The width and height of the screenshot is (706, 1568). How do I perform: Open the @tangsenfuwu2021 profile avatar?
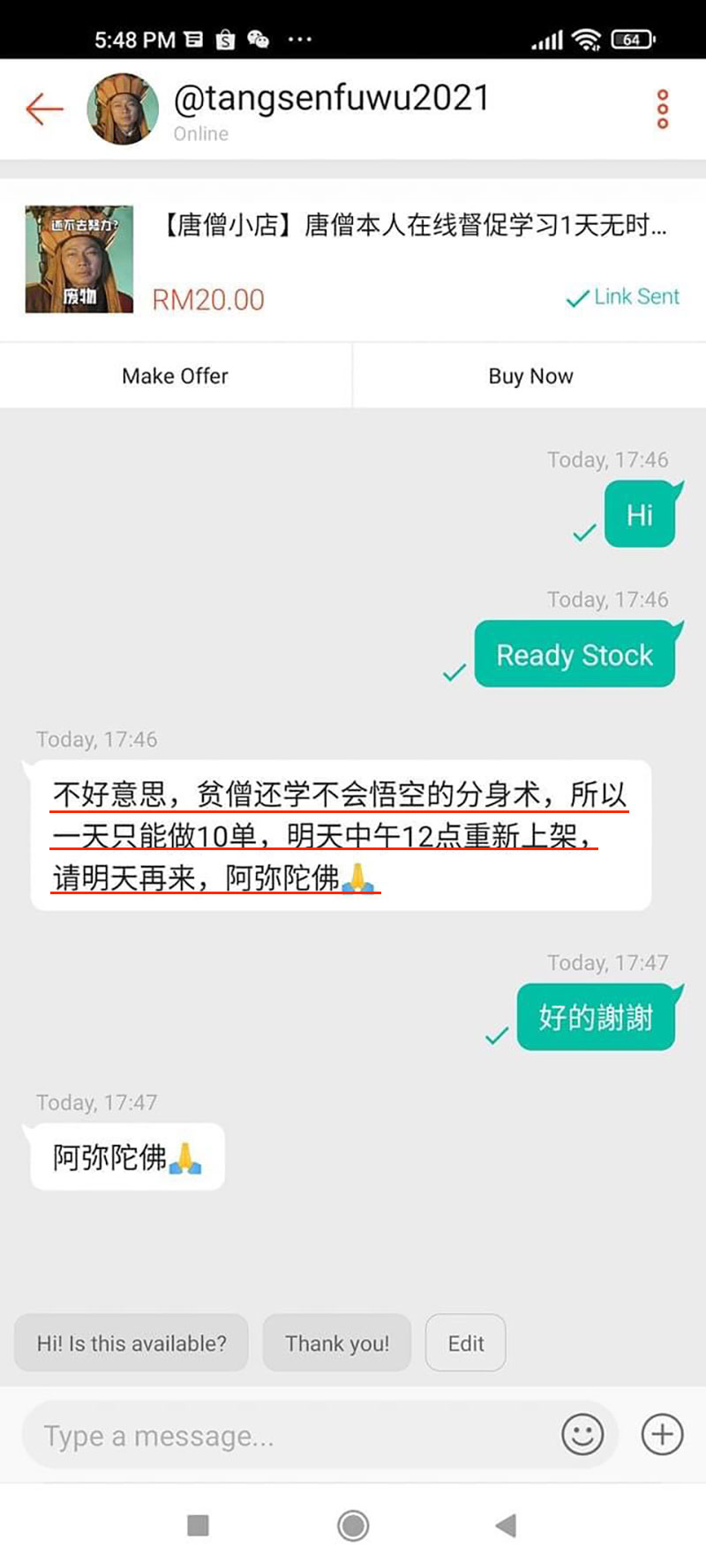[123, 109]
